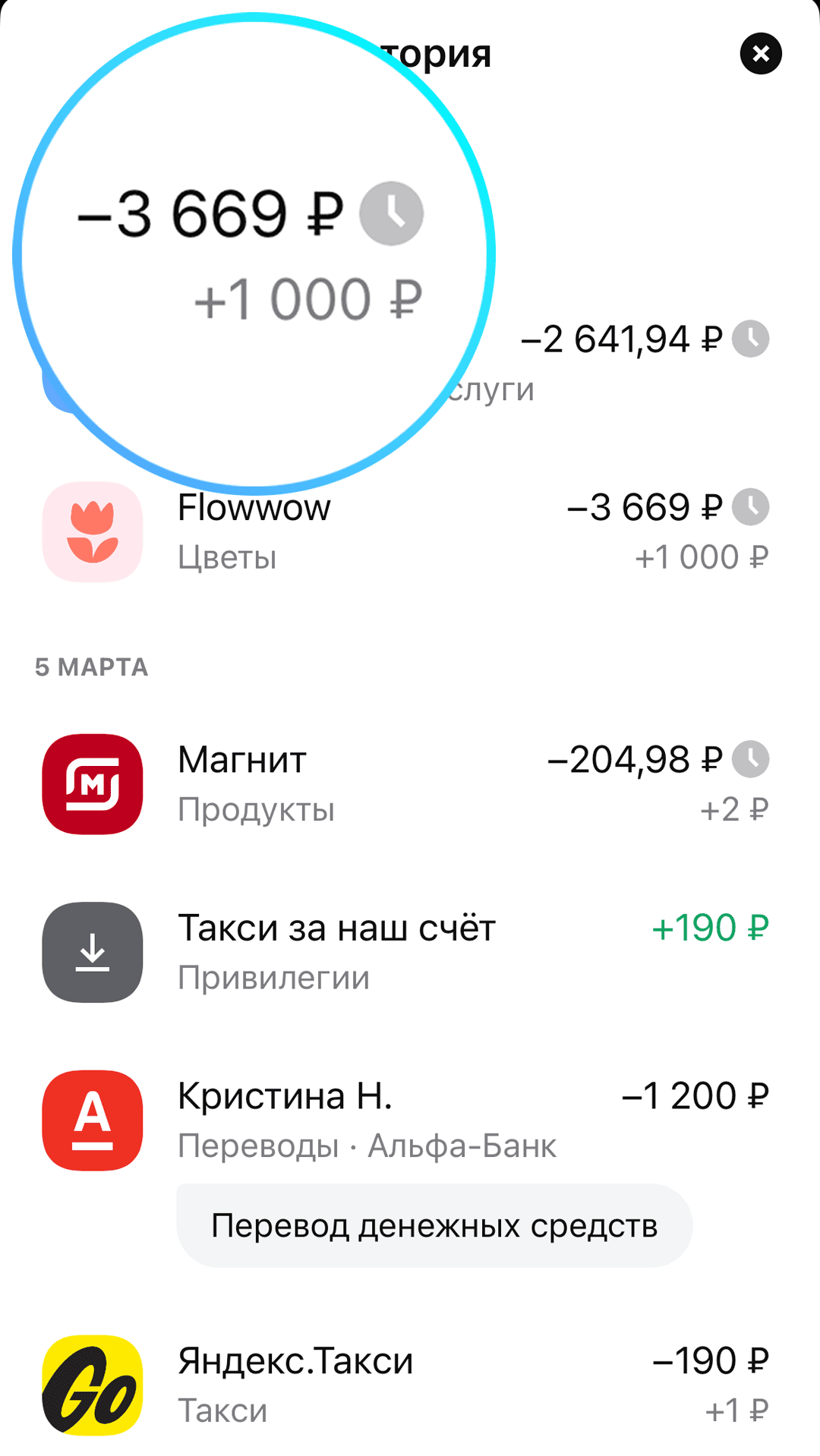Screen dimensions: 820x1456
Task: Tap the Яндекс.Такси Go logo
Action: coord(91,1383)
